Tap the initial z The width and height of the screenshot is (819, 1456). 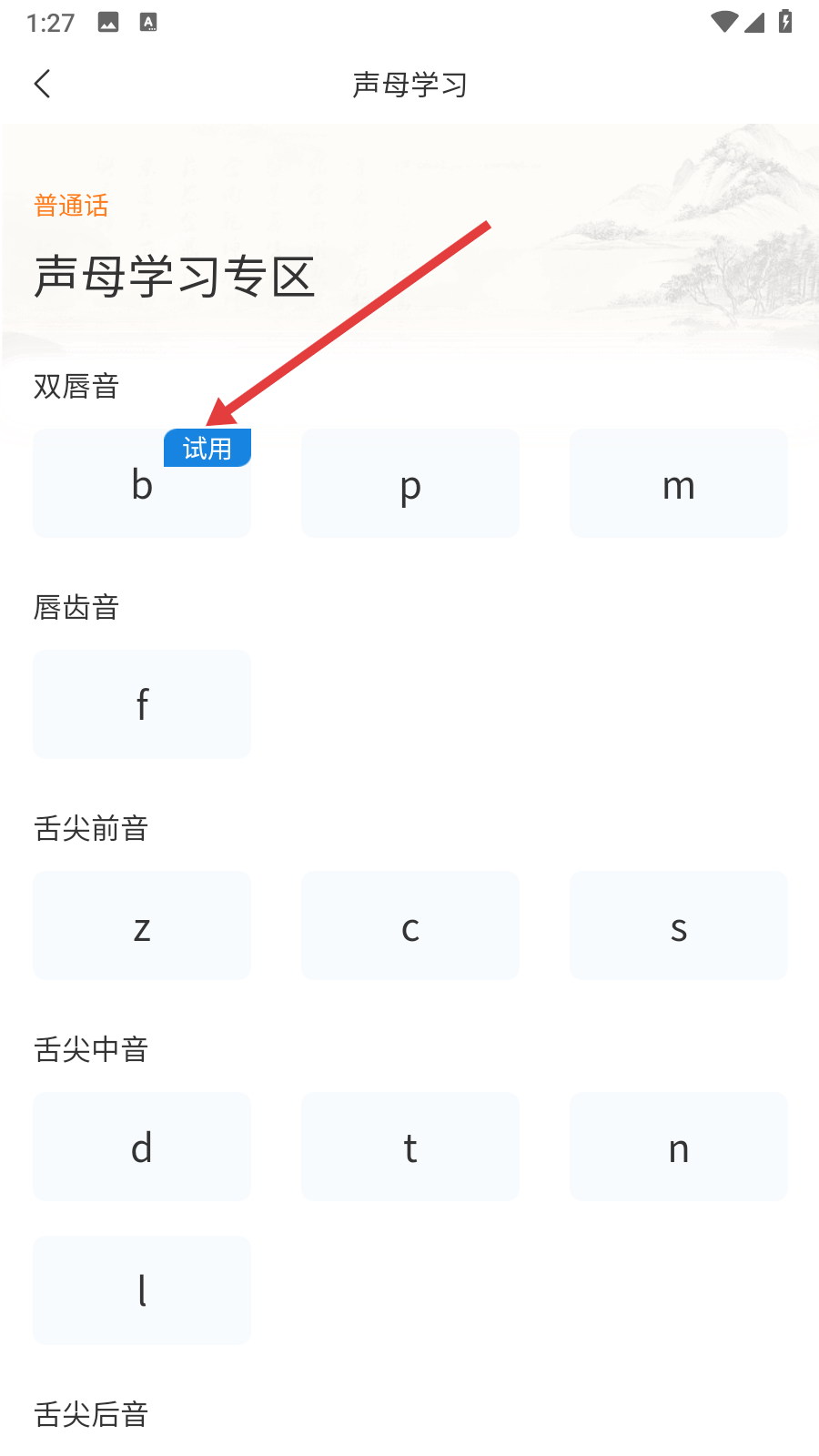click(x=142, y=926)
